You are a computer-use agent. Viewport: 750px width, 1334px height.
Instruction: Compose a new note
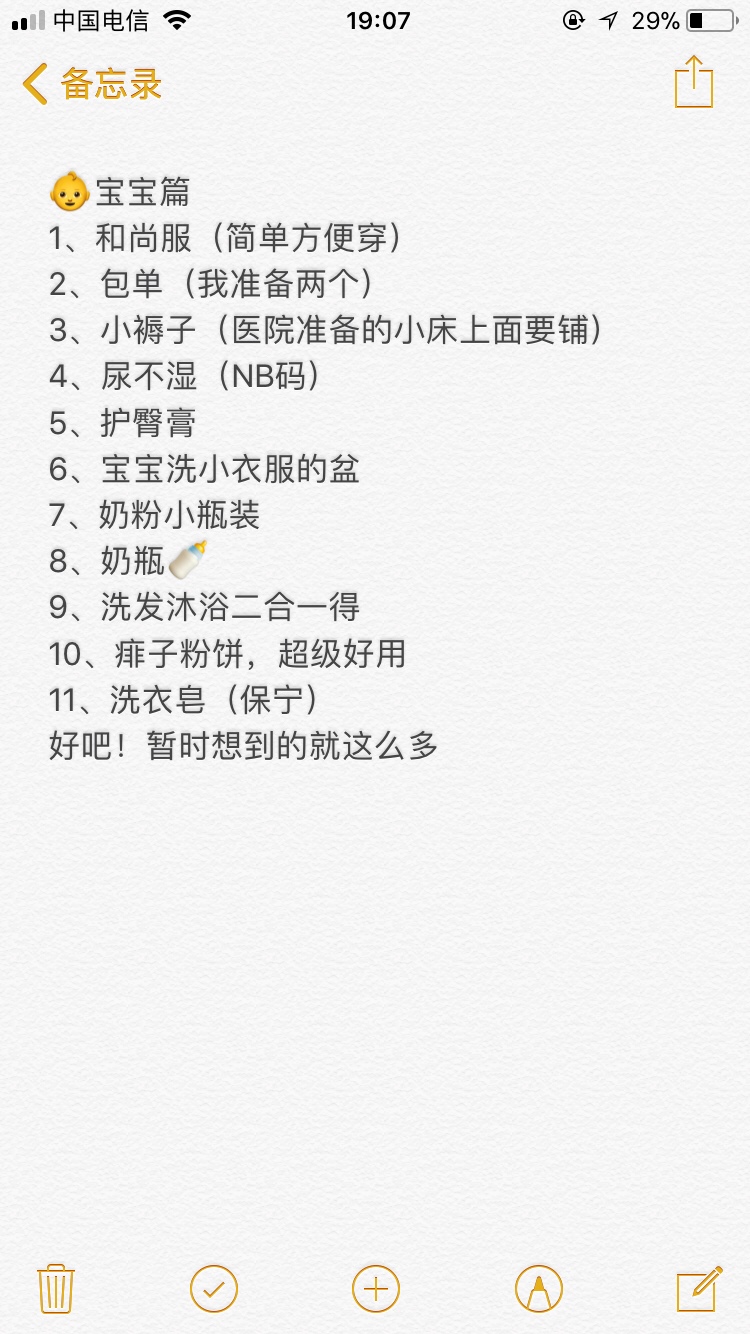(x=699, y=1288)
